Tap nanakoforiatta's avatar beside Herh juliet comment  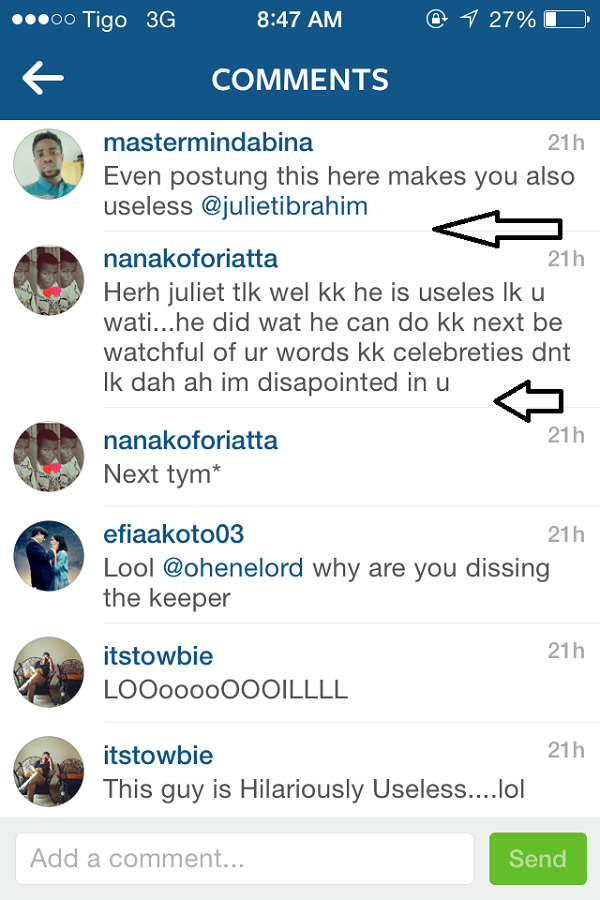48,280
